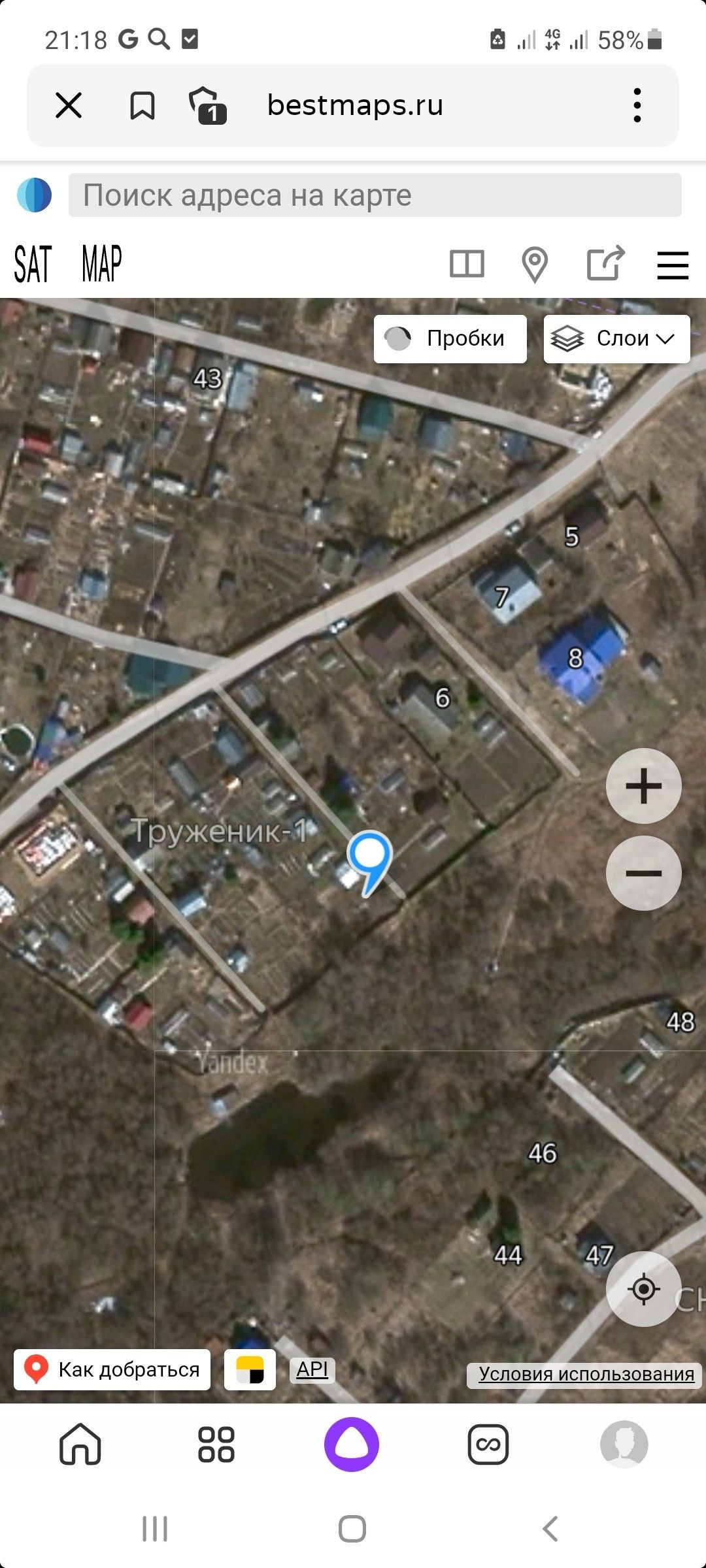Open the API link
Viewport: 706px width, 1568px height.
point(312,1369)
